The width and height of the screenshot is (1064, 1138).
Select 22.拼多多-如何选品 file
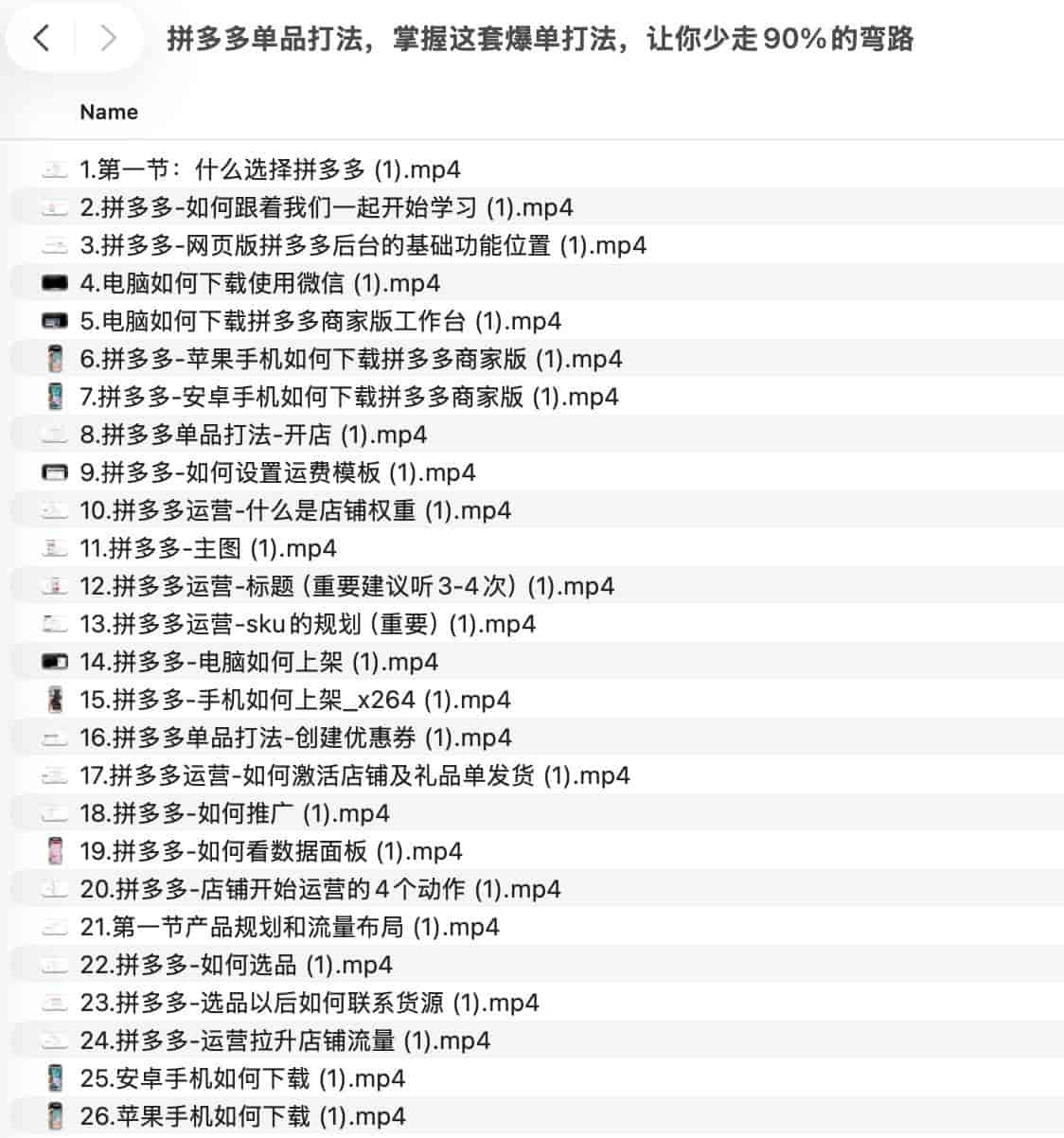pos(235,966)
